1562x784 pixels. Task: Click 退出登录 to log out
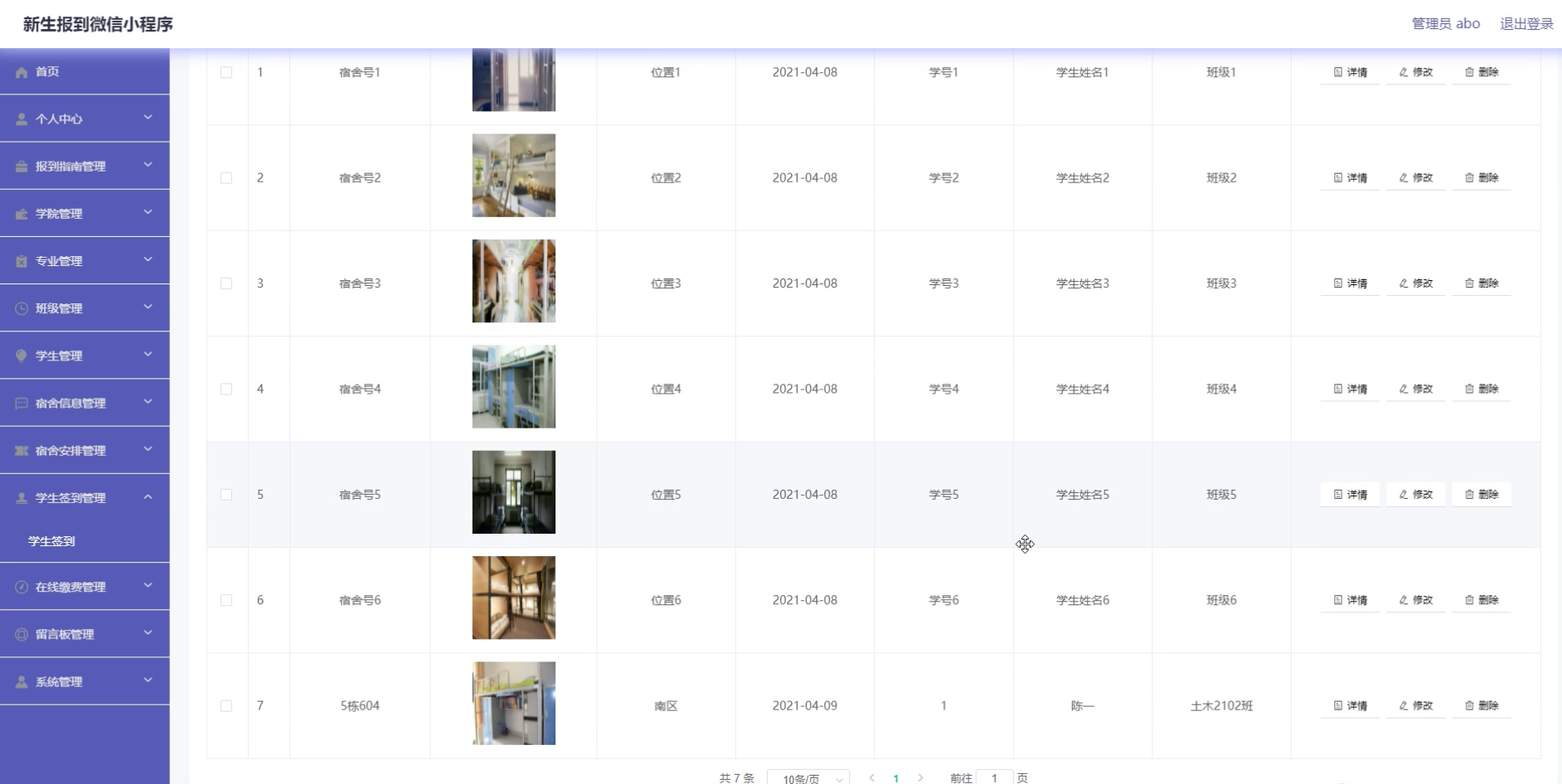tap(1526, 24)
